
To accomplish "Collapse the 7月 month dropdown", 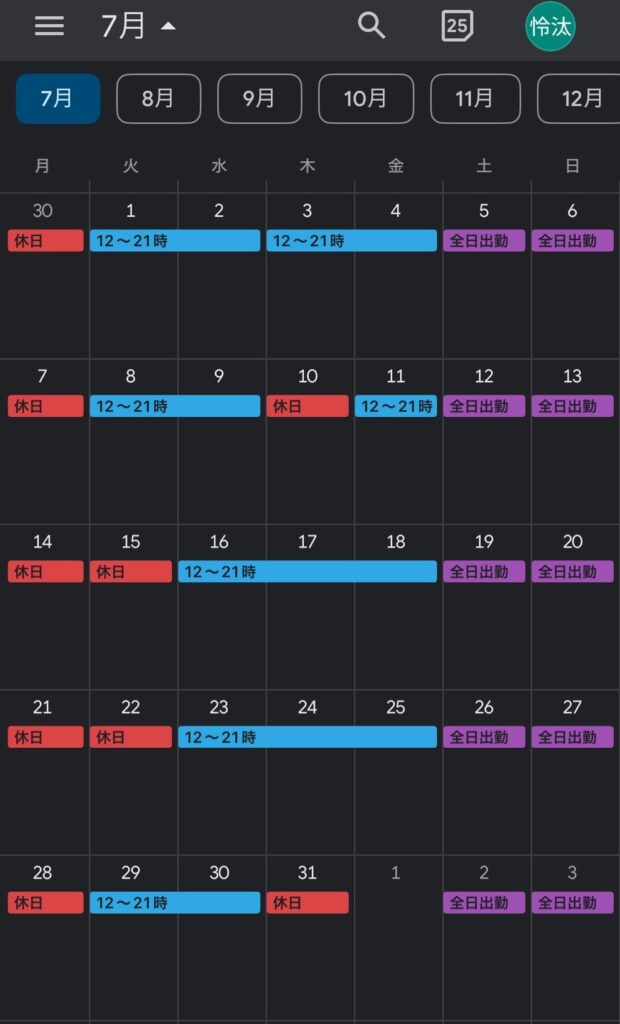I will coord(138,26).
